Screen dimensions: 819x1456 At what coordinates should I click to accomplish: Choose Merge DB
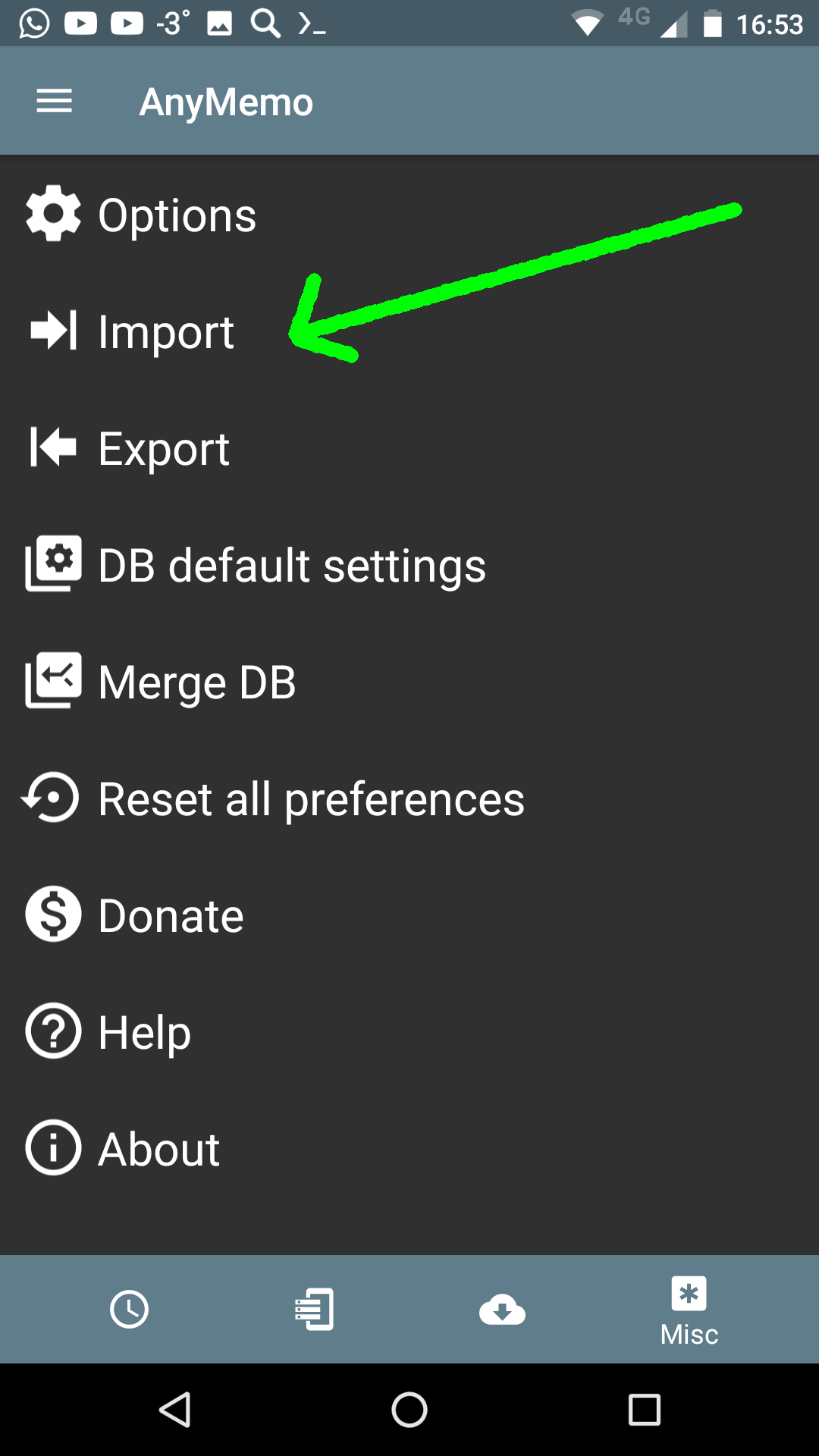click(196, 682)
